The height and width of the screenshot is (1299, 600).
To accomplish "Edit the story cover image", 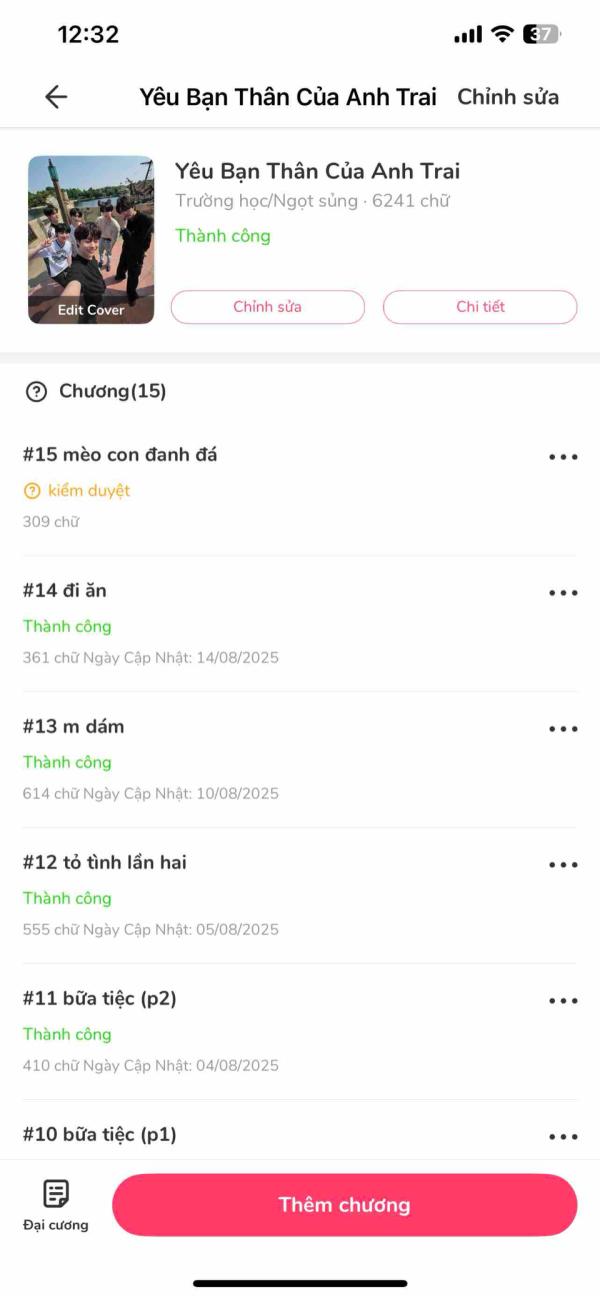I will 91,240.
